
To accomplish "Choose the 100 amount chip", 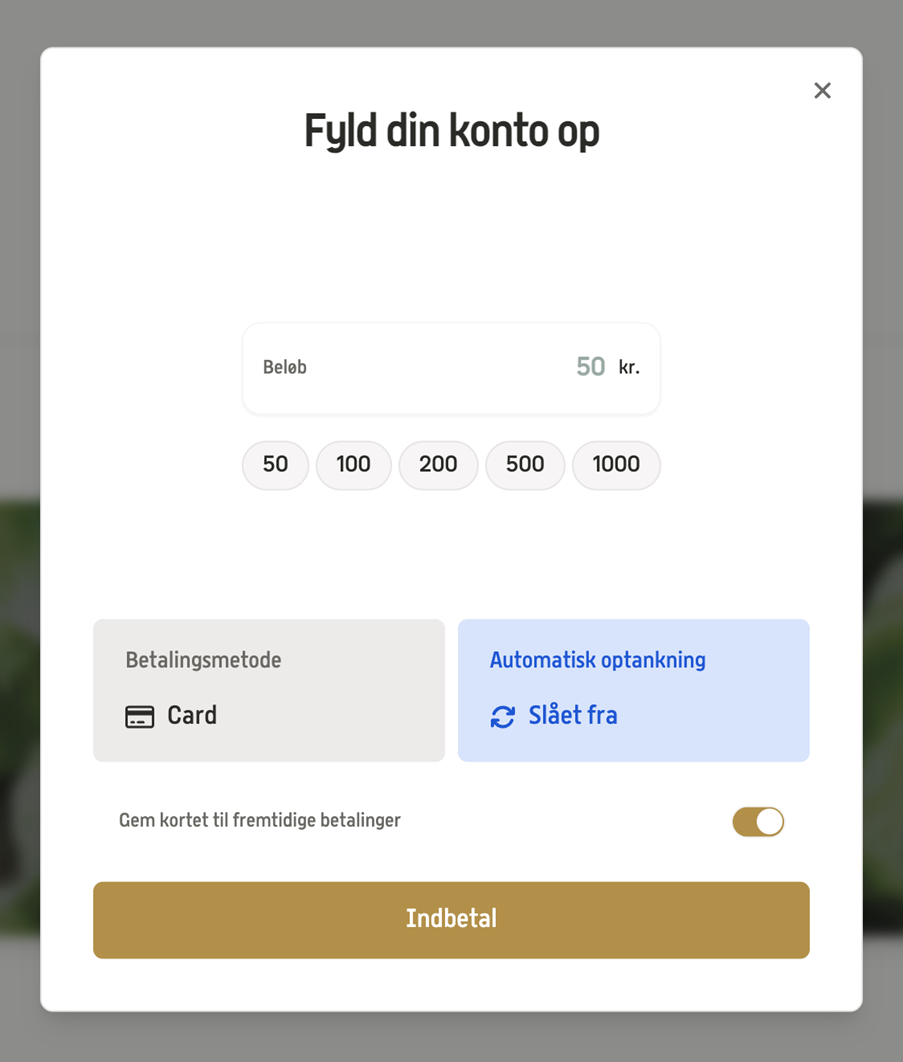I will pyautogui.click(x=353, y=465).
